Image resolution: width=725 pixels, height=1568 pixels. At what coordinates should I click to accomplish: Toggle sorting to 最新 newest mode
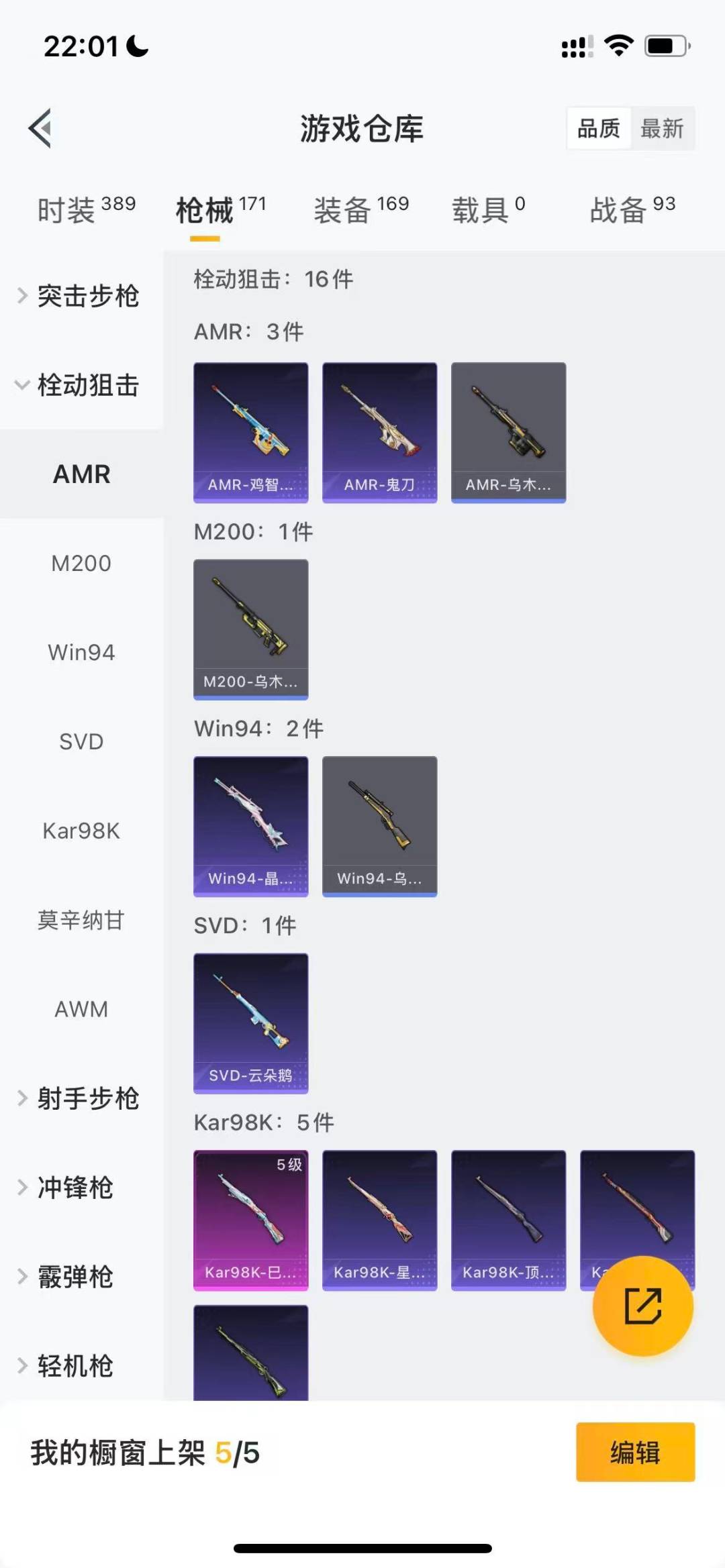point(663,129)
